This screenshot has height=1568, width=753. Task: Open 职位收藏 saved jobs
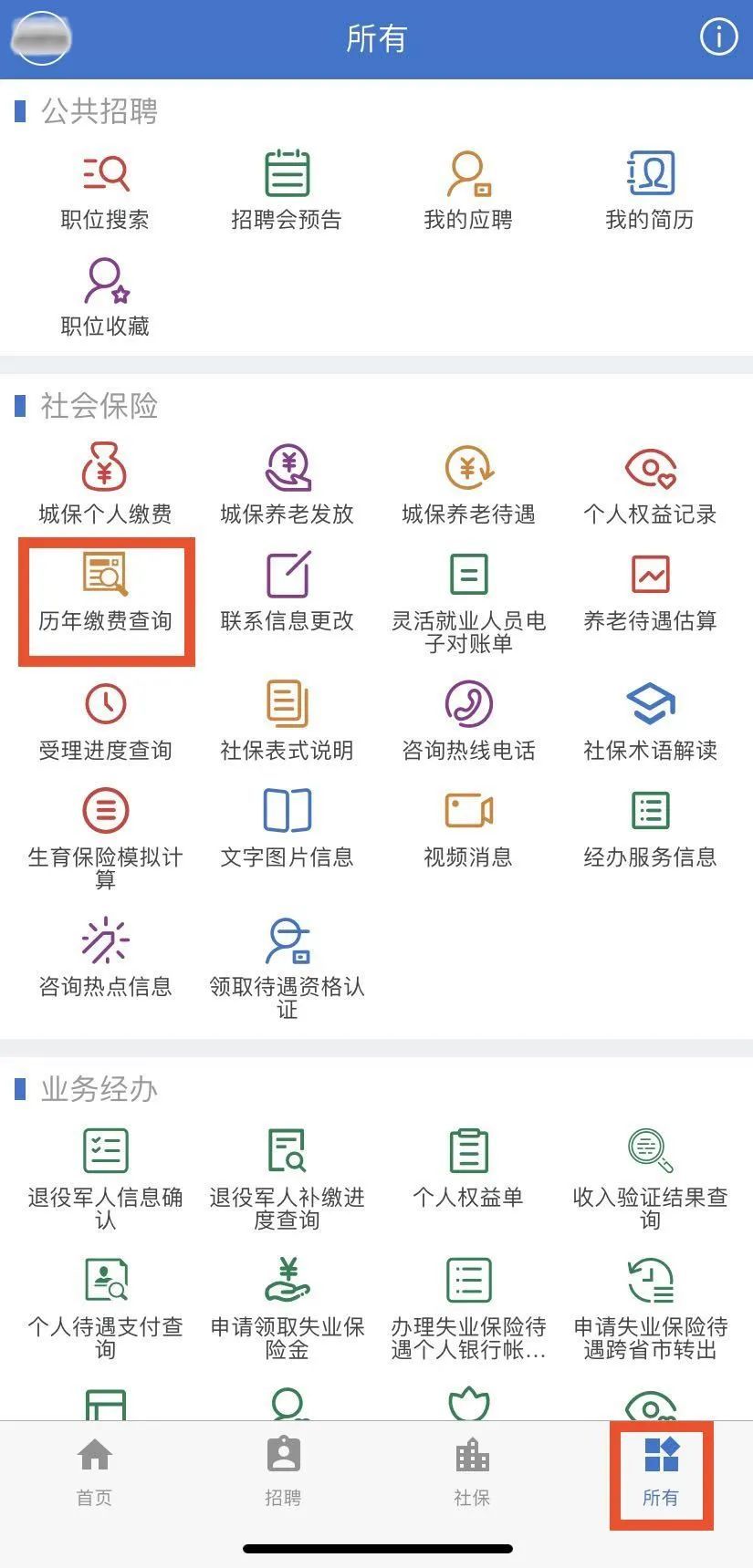coord(105,296)
